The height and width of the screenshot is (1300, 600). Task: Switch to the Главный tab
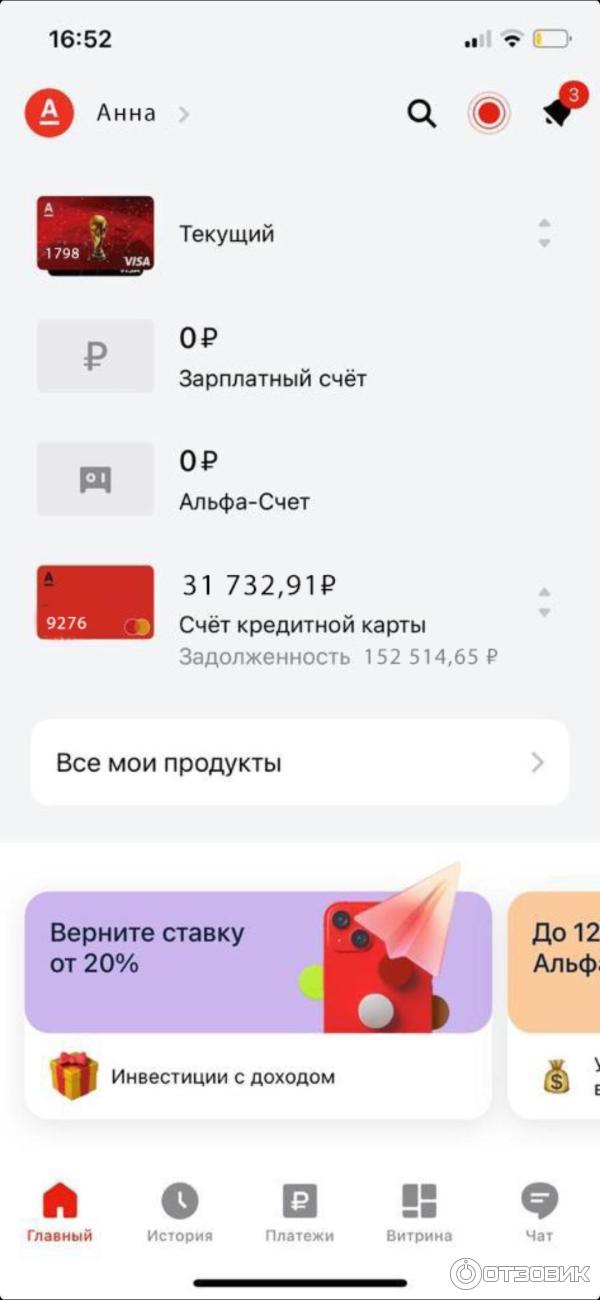click(60, 1211)
